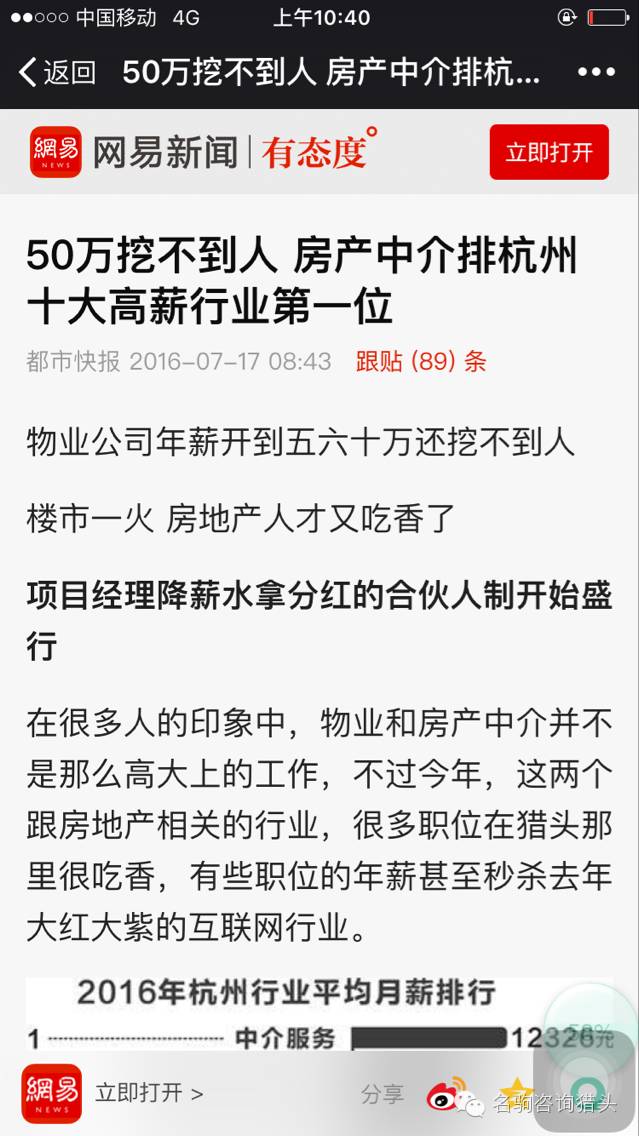Tap the red 立即打开 button
639x1136 pixels.
(549, 152)
